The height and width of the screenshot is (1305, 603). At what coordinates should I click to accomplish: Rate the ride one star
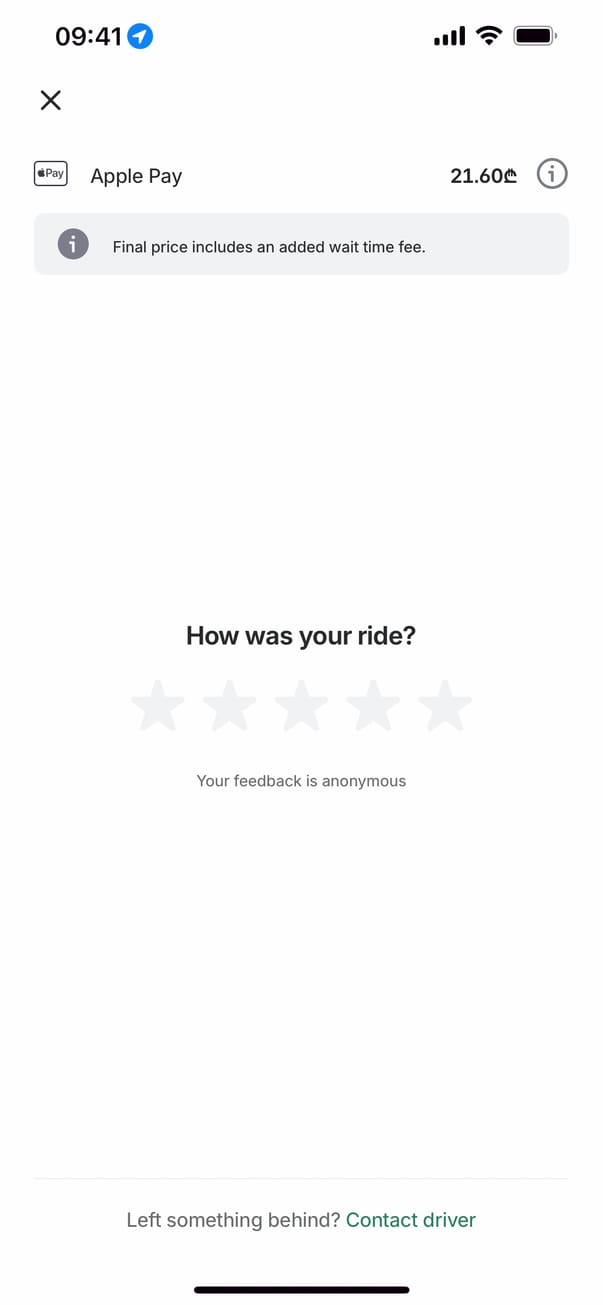(x=158, y=706)
